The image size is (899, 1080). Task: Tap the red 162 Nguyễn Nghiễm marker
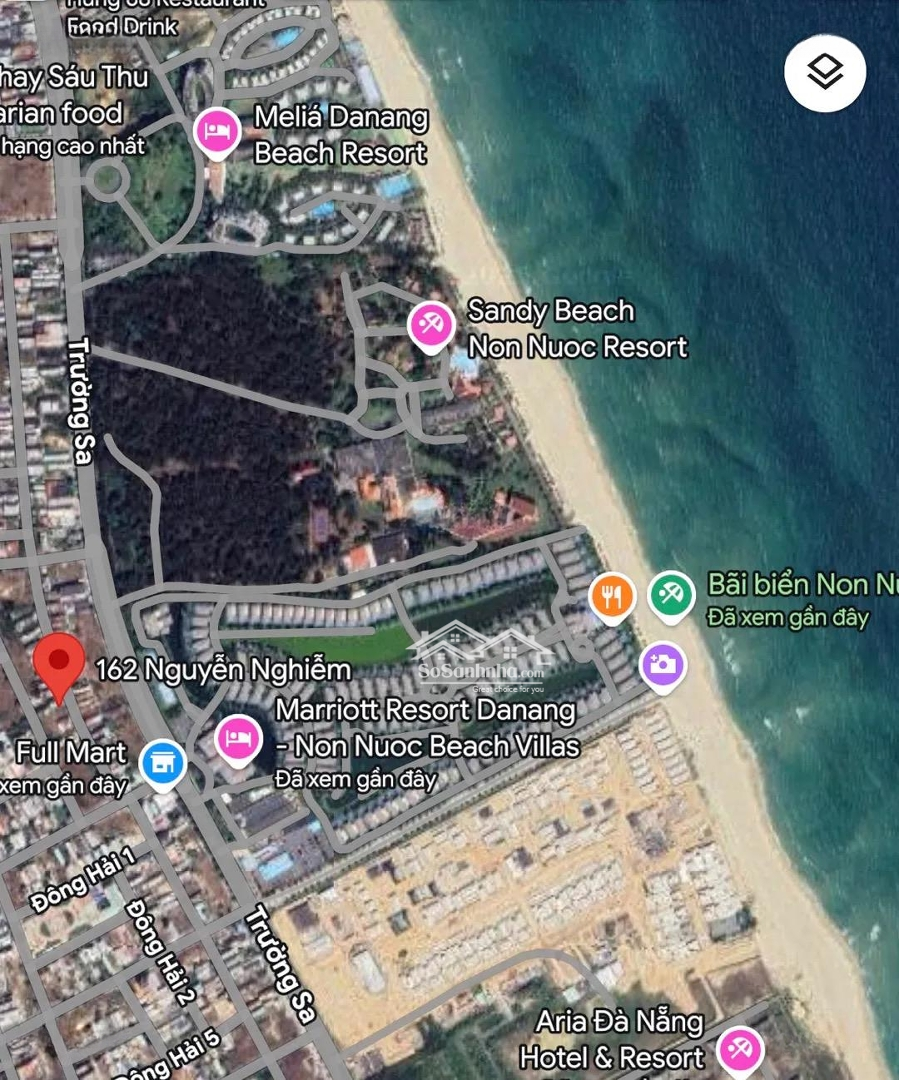tap(59, 663)
